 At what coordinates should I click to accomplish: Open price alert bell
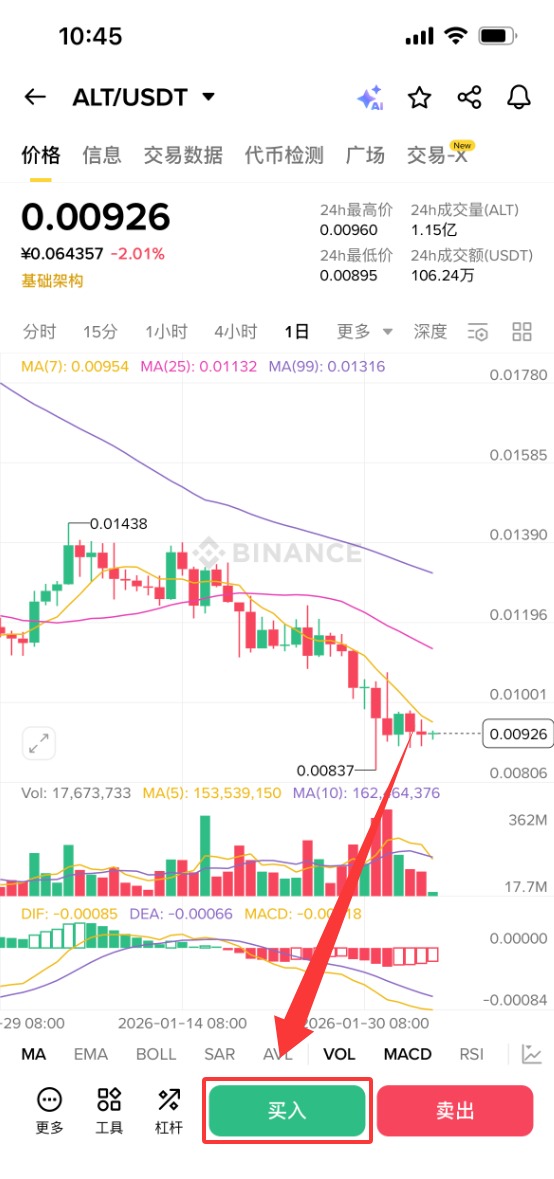point(519,98)
